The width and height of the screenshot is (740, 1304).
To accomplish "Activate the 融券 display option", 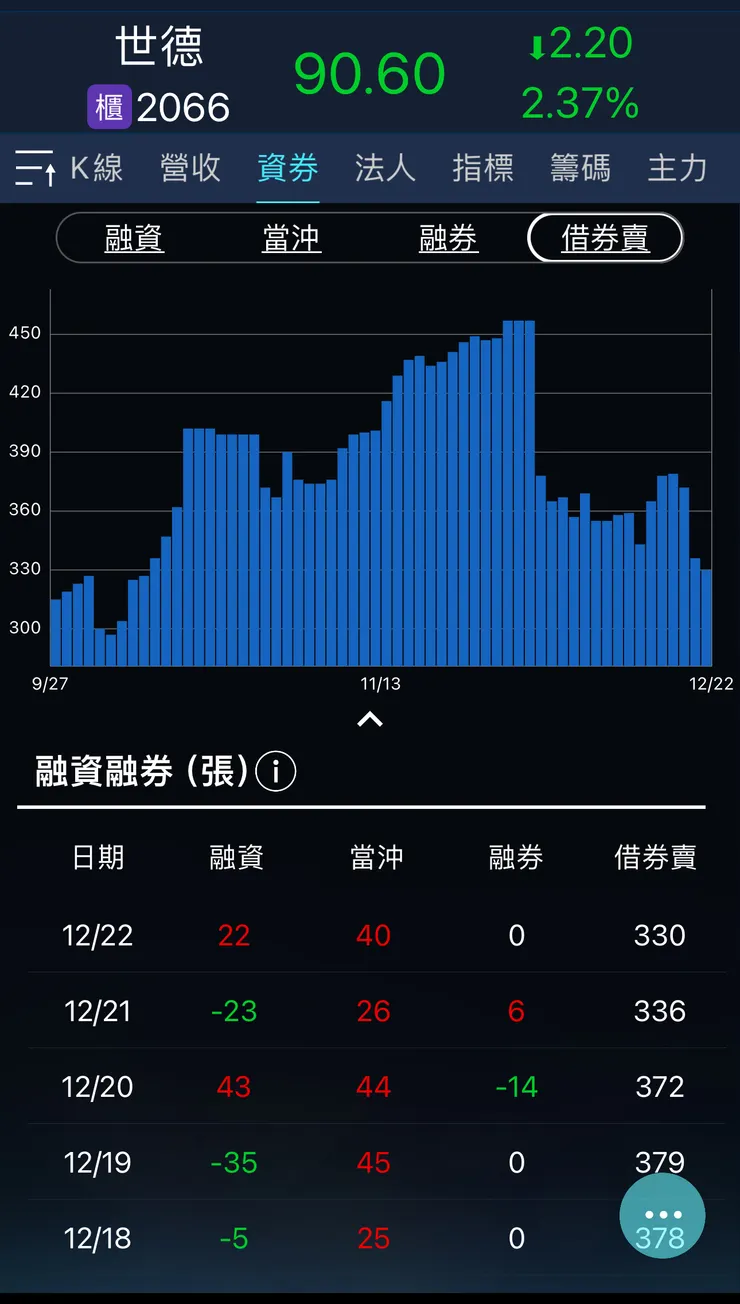I will click(x=448, y=237).
